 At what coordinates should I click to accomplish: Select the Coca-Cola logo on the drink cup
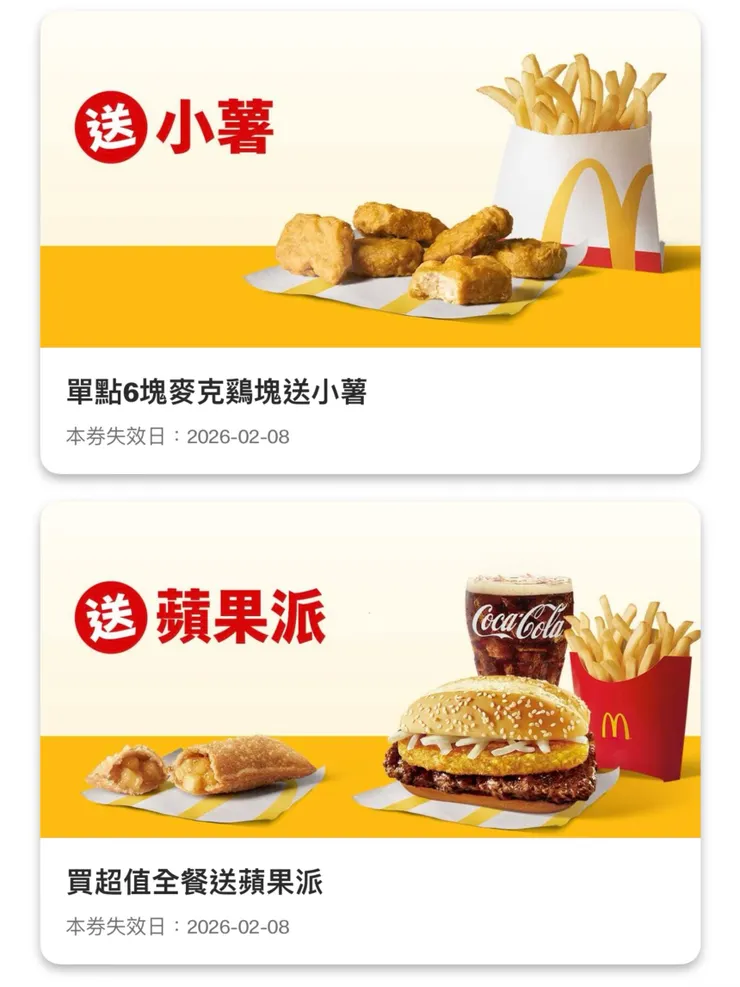(520, 621)
